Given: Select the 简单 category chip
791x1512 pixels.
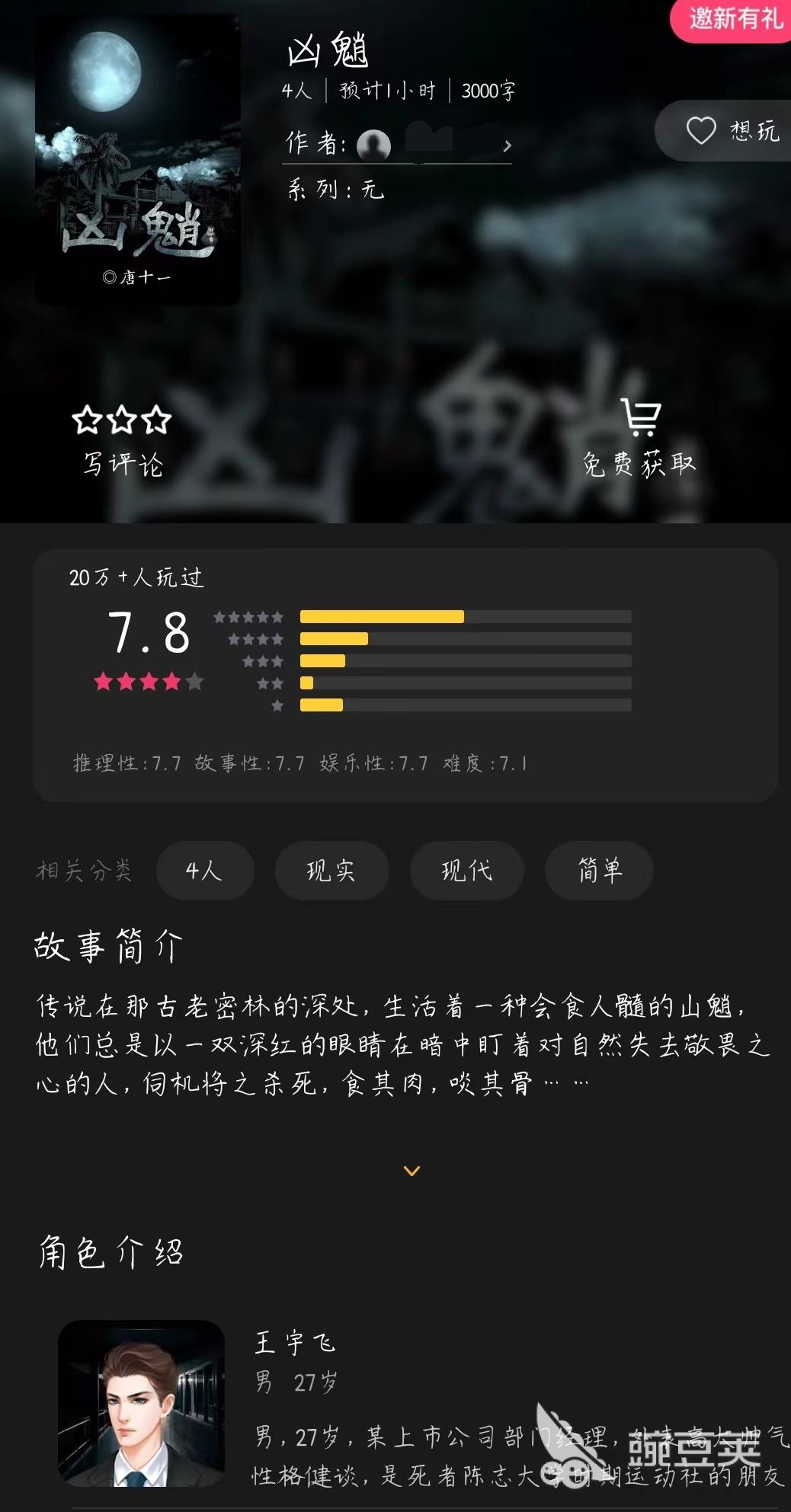Looking at the screenshot, I should coord(599,871).
